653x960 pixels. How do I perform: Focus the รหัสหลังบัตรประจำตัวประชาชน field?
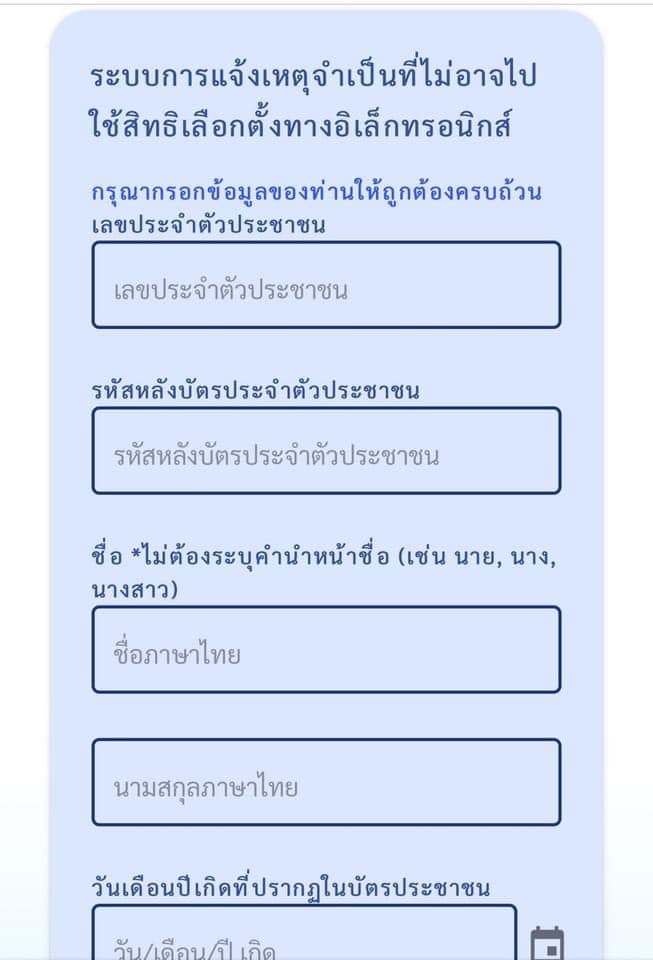[x=326, y=451]
